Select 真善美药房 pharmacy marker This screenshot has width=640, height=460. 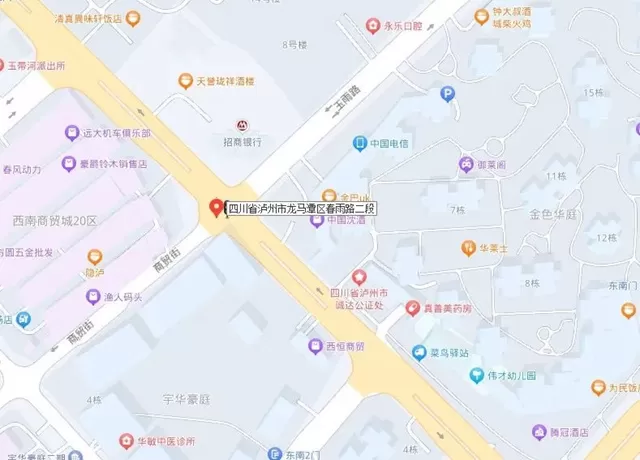pos(412,309)
